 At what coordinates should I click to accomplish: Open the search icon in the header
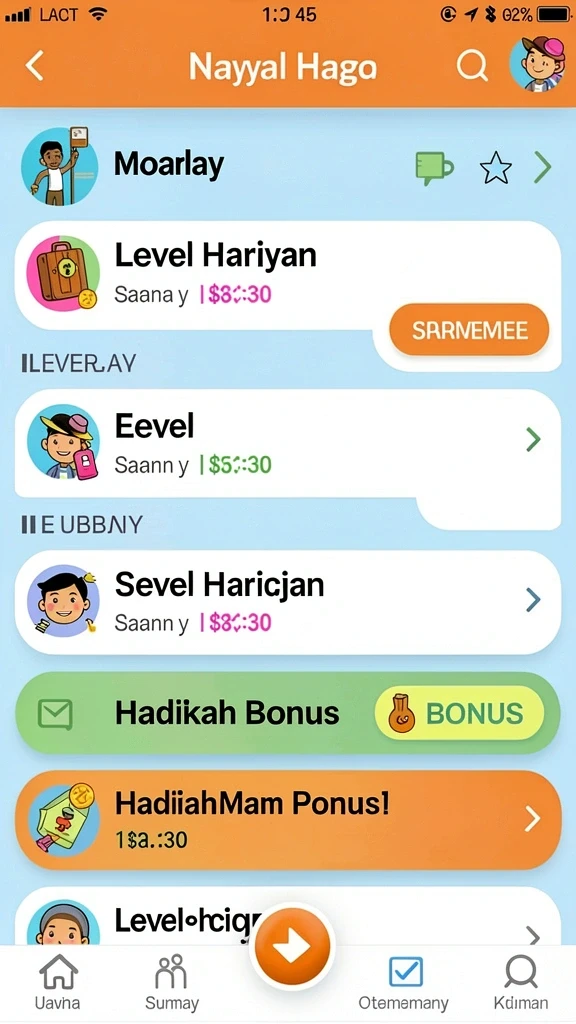[472, 65]
